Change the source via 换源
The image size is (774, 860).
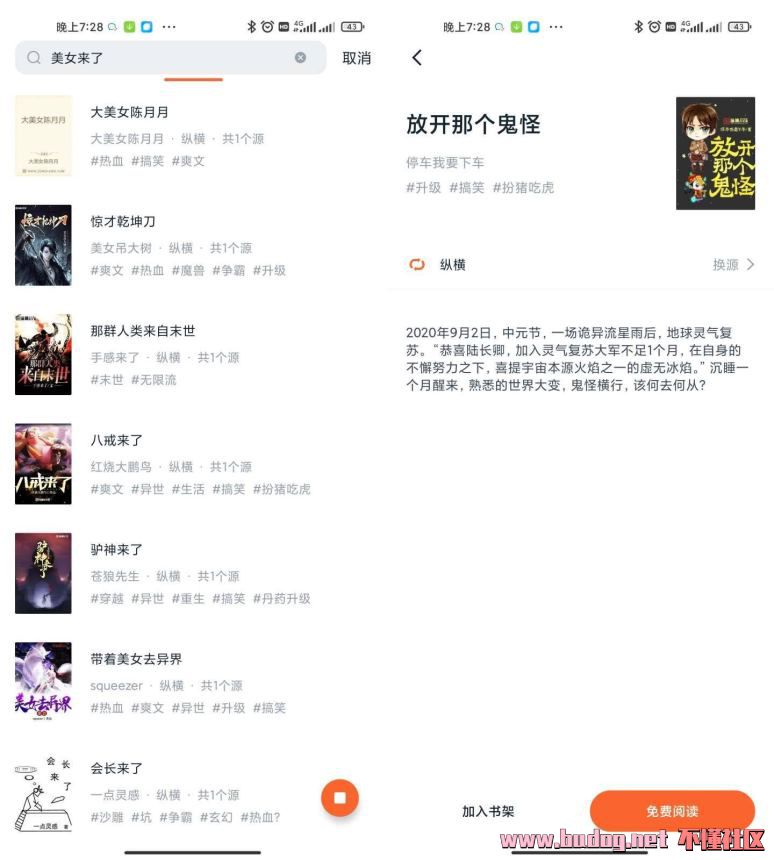point(733,265)
